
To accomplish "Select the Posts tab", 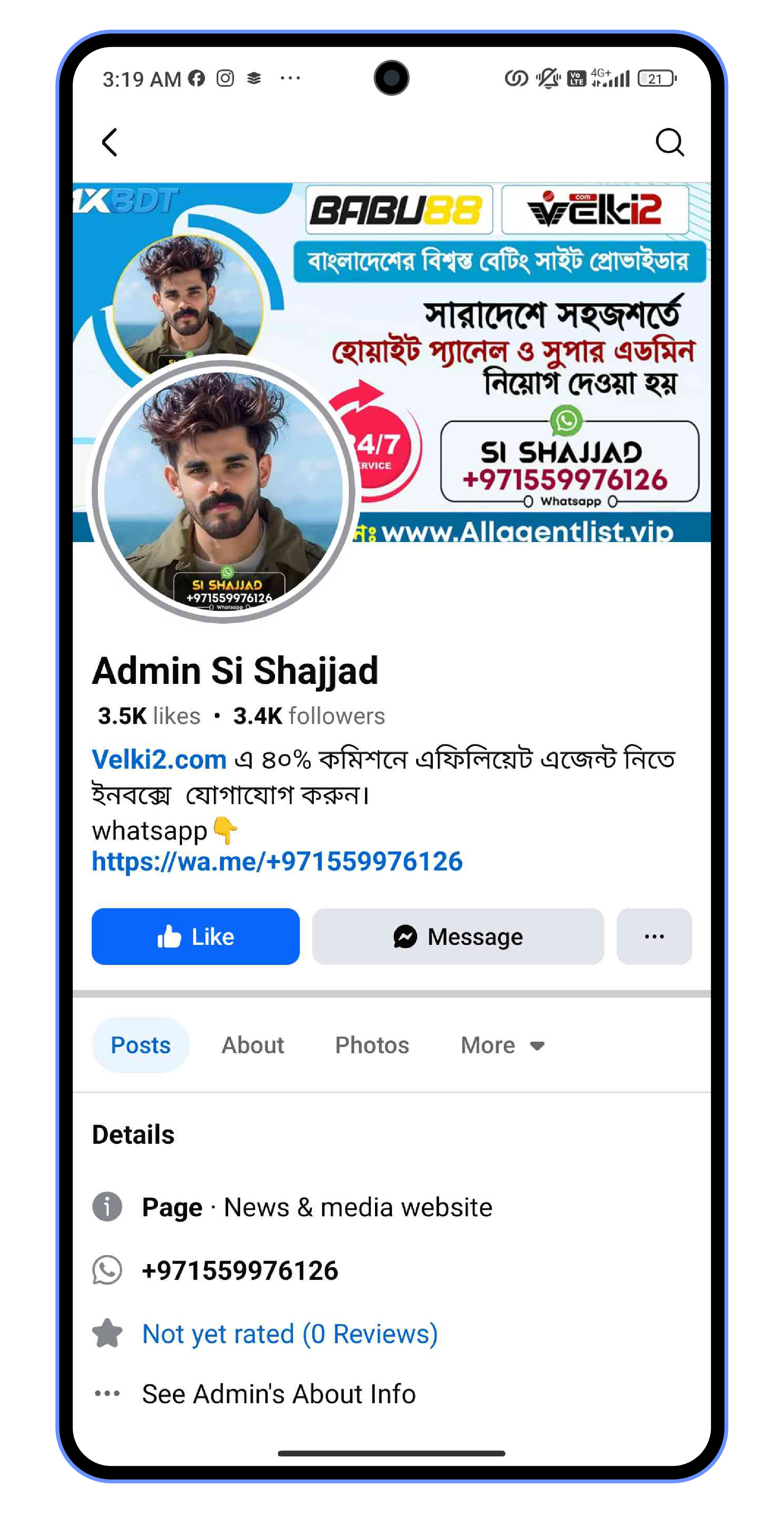I will (141, 1045).
